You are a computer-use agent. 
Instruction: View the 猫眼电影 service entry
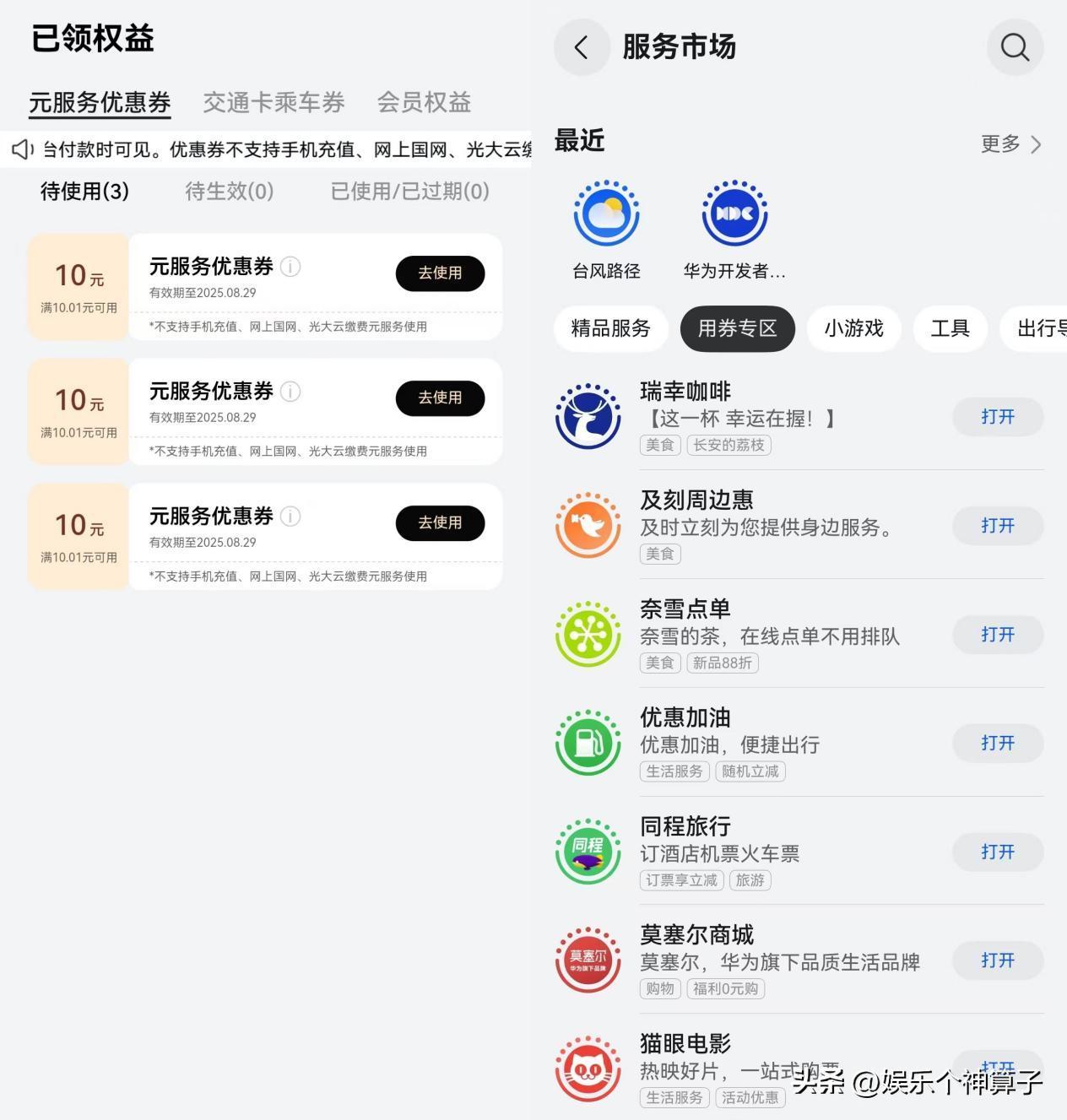pos(685,1044)
